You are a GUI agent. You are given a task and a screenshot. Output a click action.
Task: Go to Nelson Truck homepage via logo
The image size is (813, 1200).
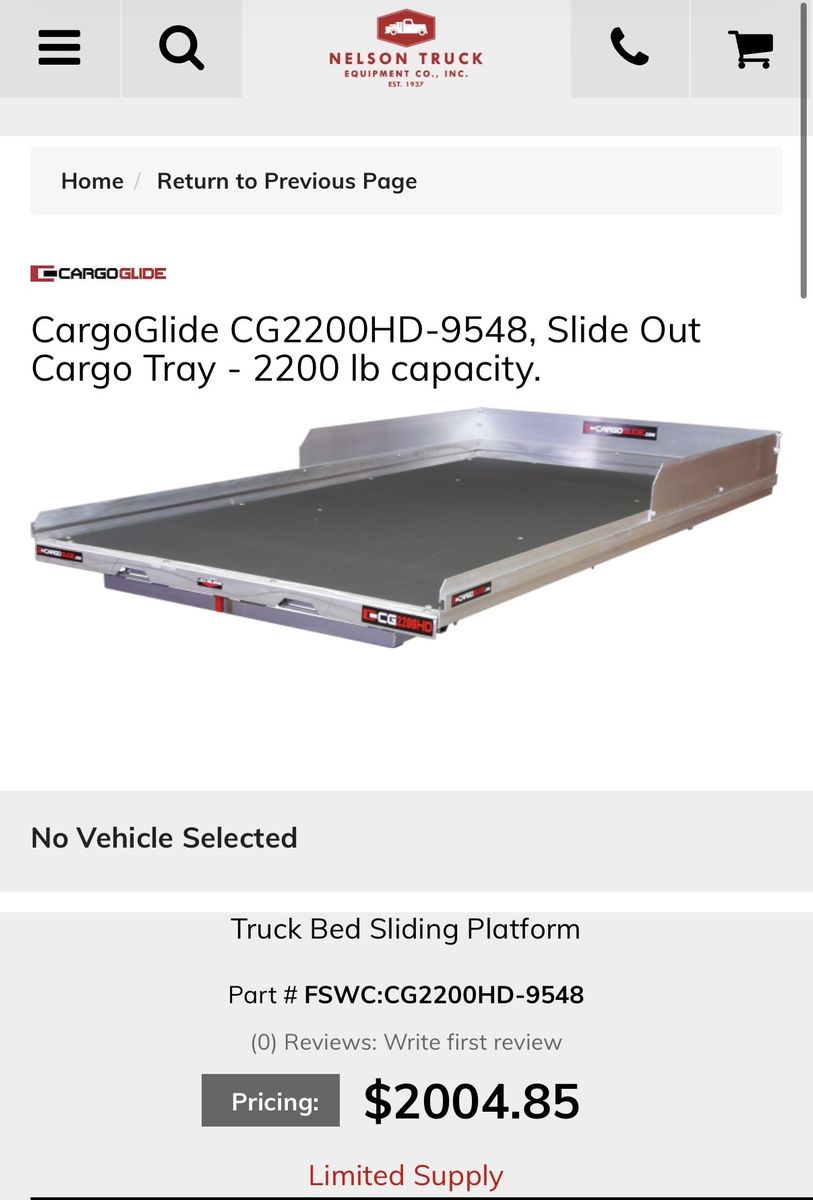(x=406, y=49)
